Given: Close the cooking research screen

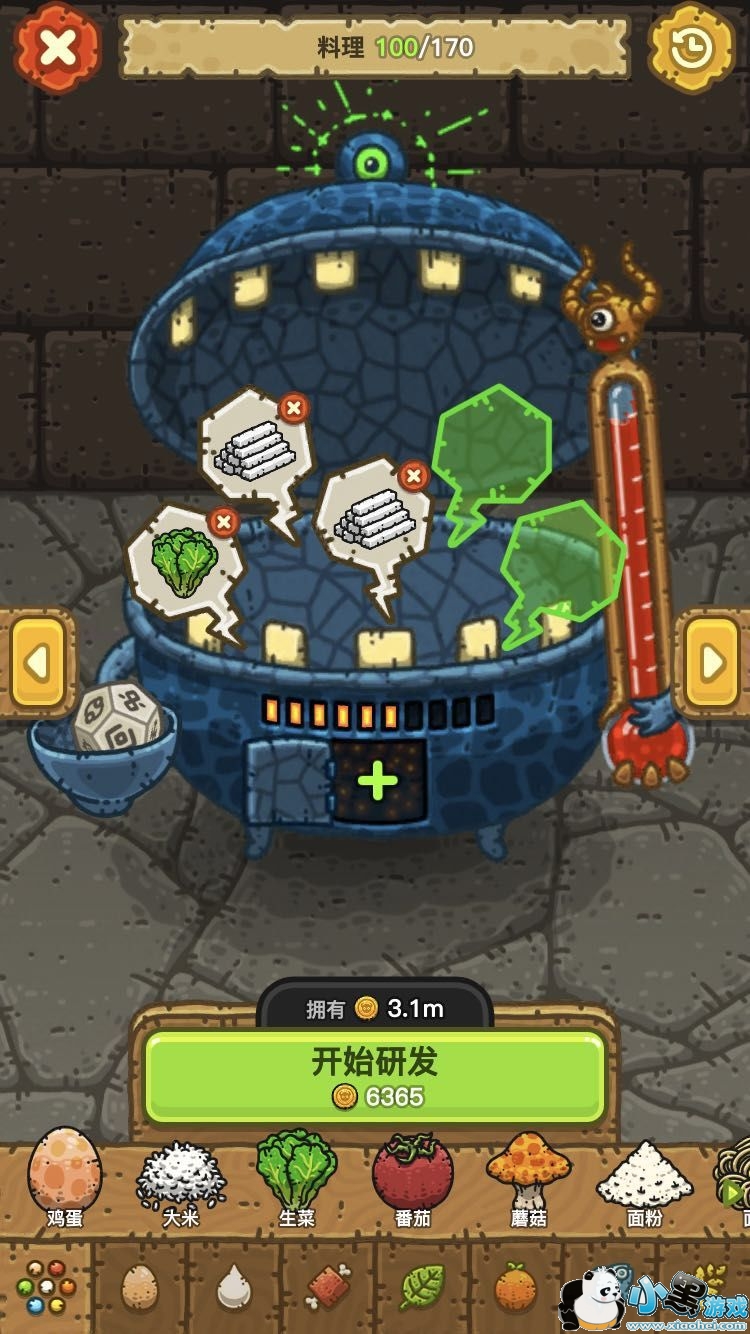Looking at the screenshot, I should [58, 47].
